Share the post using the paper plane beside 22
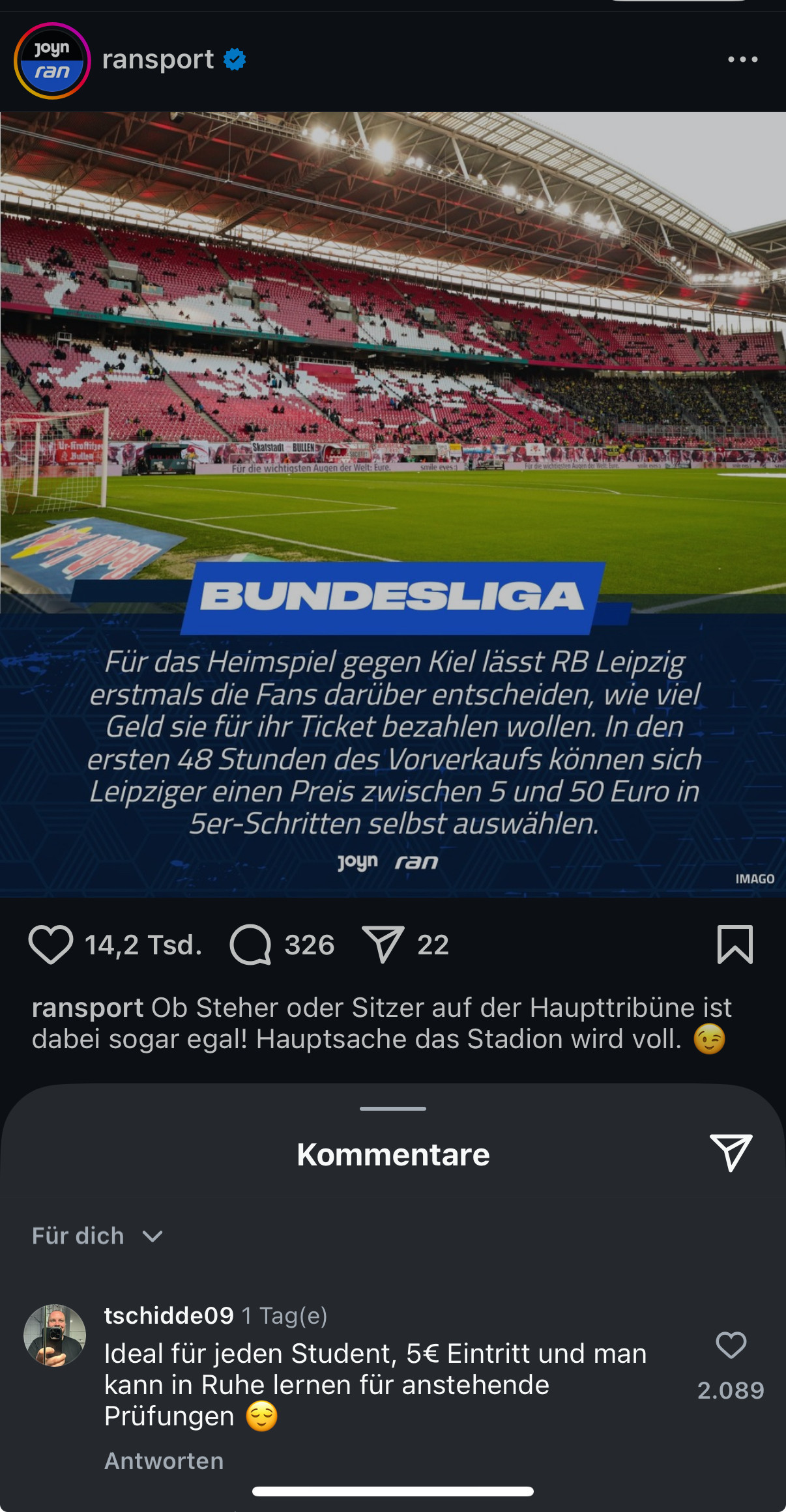The image size is (786, 1512). coord(383,944)
